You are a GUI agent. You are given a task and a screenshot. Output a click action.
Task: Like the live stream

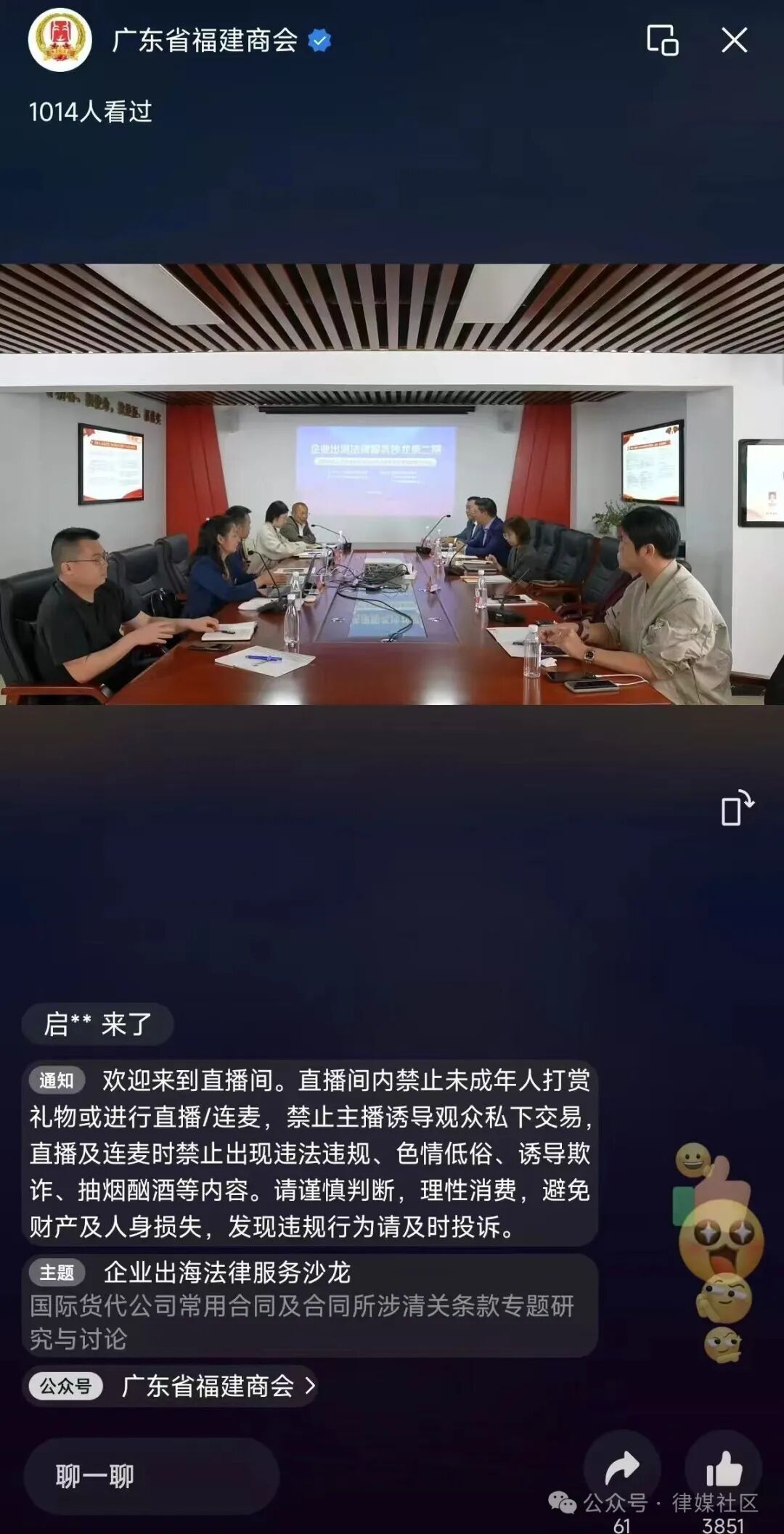[724, 1469]
